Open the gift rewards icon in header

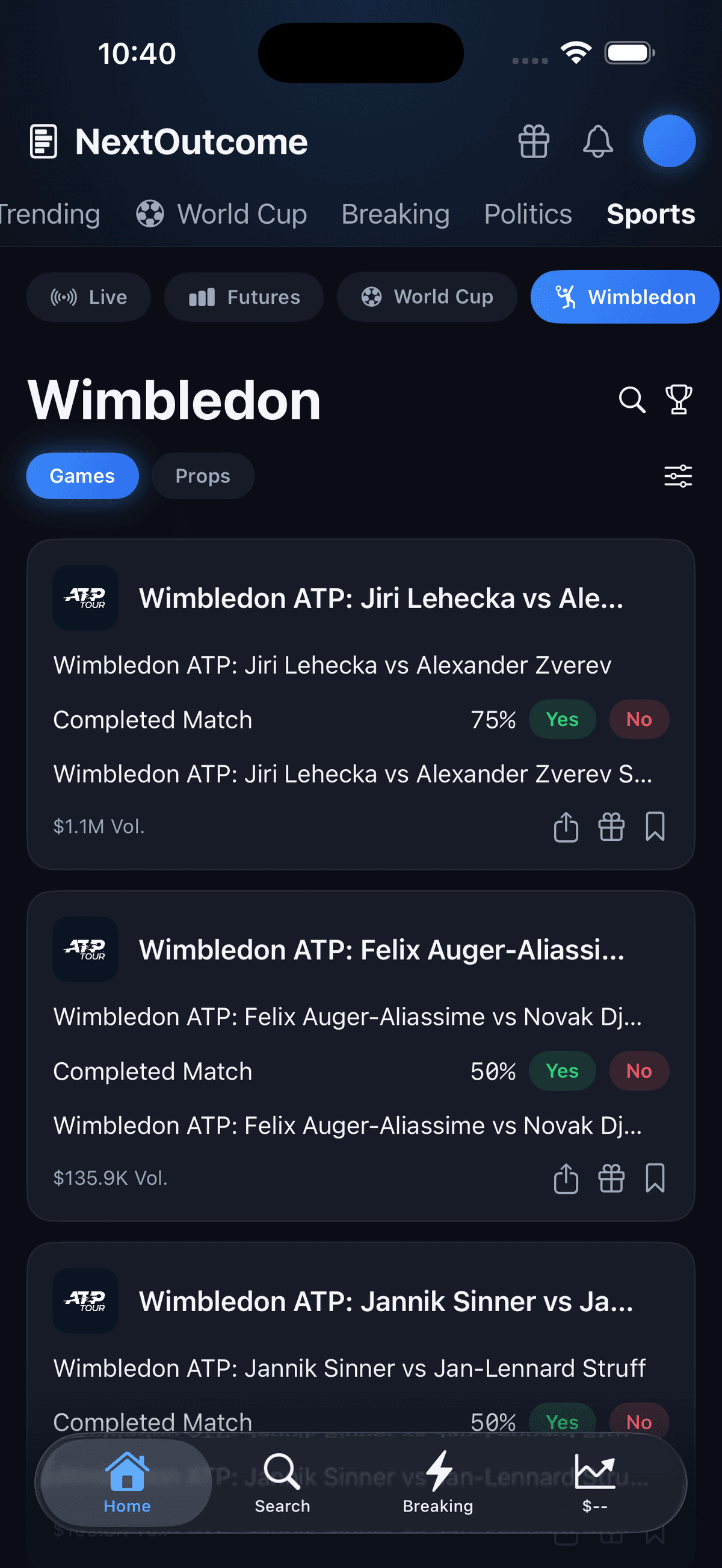point(533,141)
